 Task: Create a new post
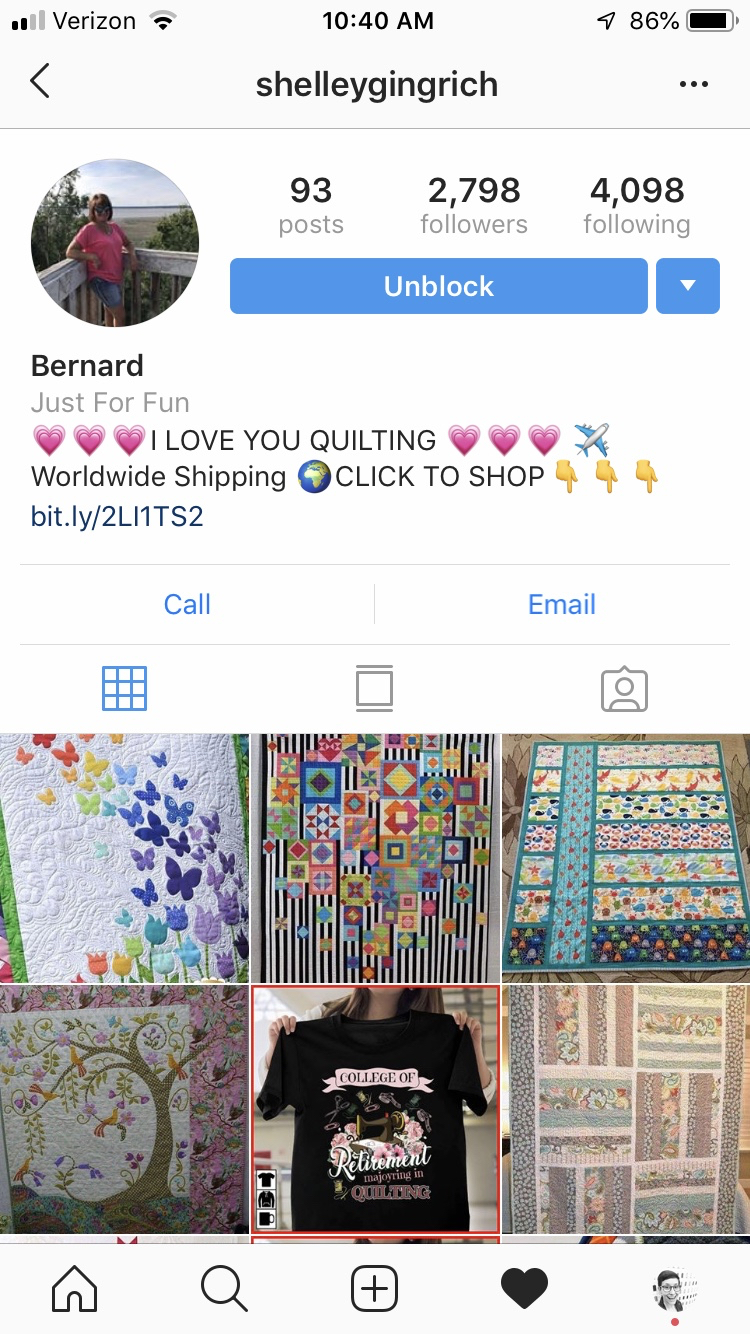374,1289
